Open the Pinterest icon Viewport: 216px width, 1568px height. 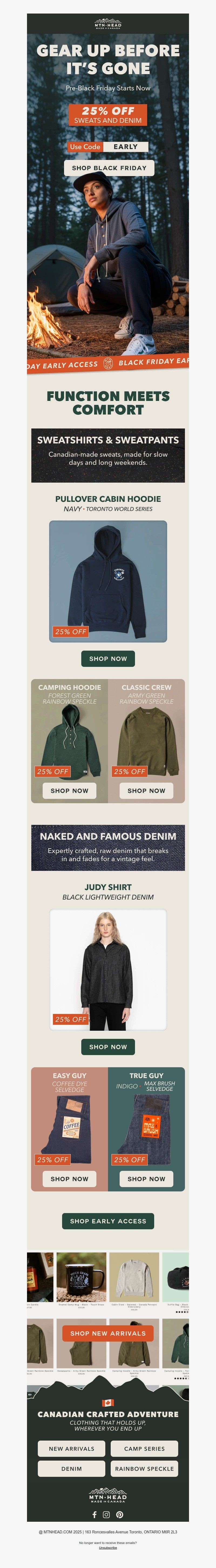120,1514
